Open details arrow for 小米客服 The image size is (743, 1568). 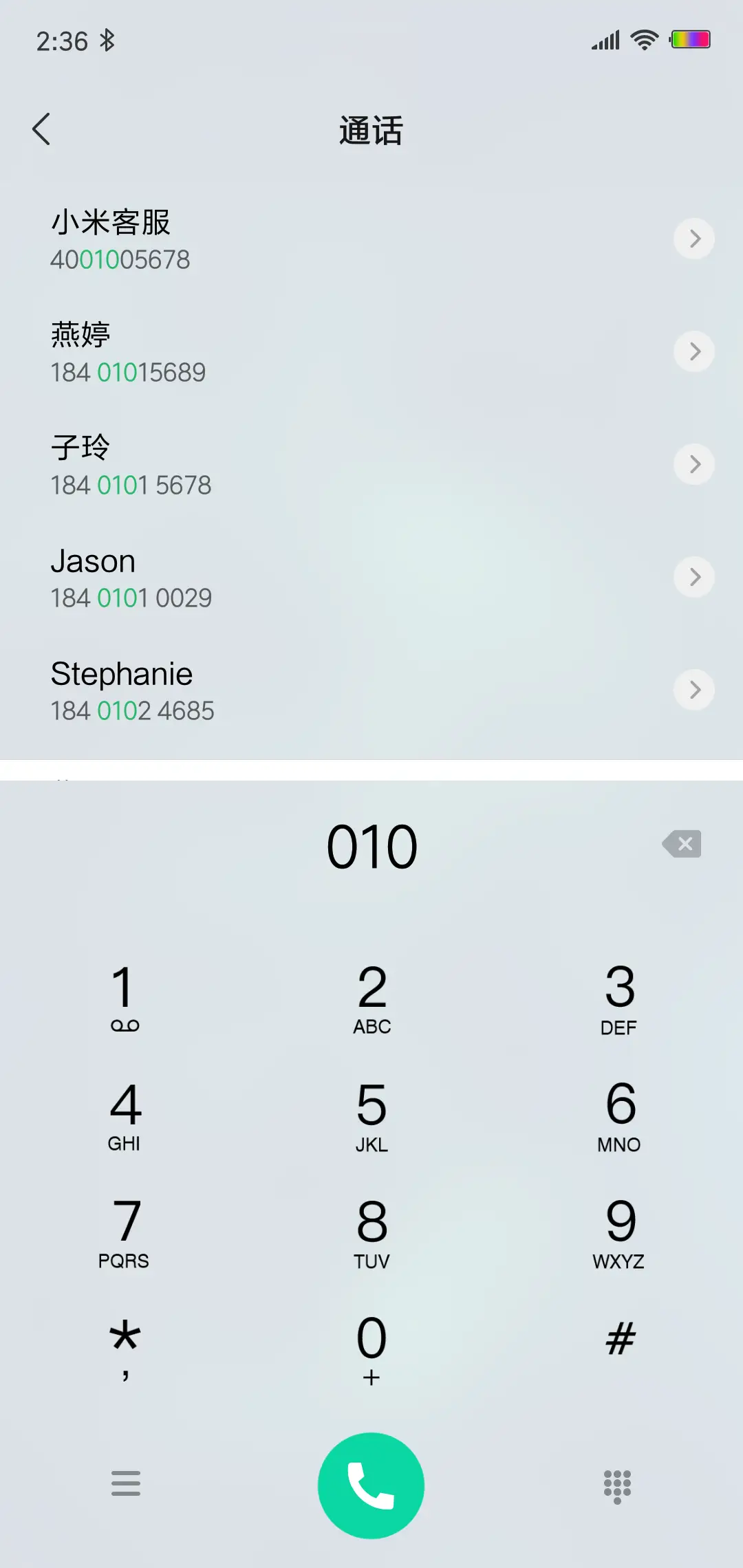point(694,239)
